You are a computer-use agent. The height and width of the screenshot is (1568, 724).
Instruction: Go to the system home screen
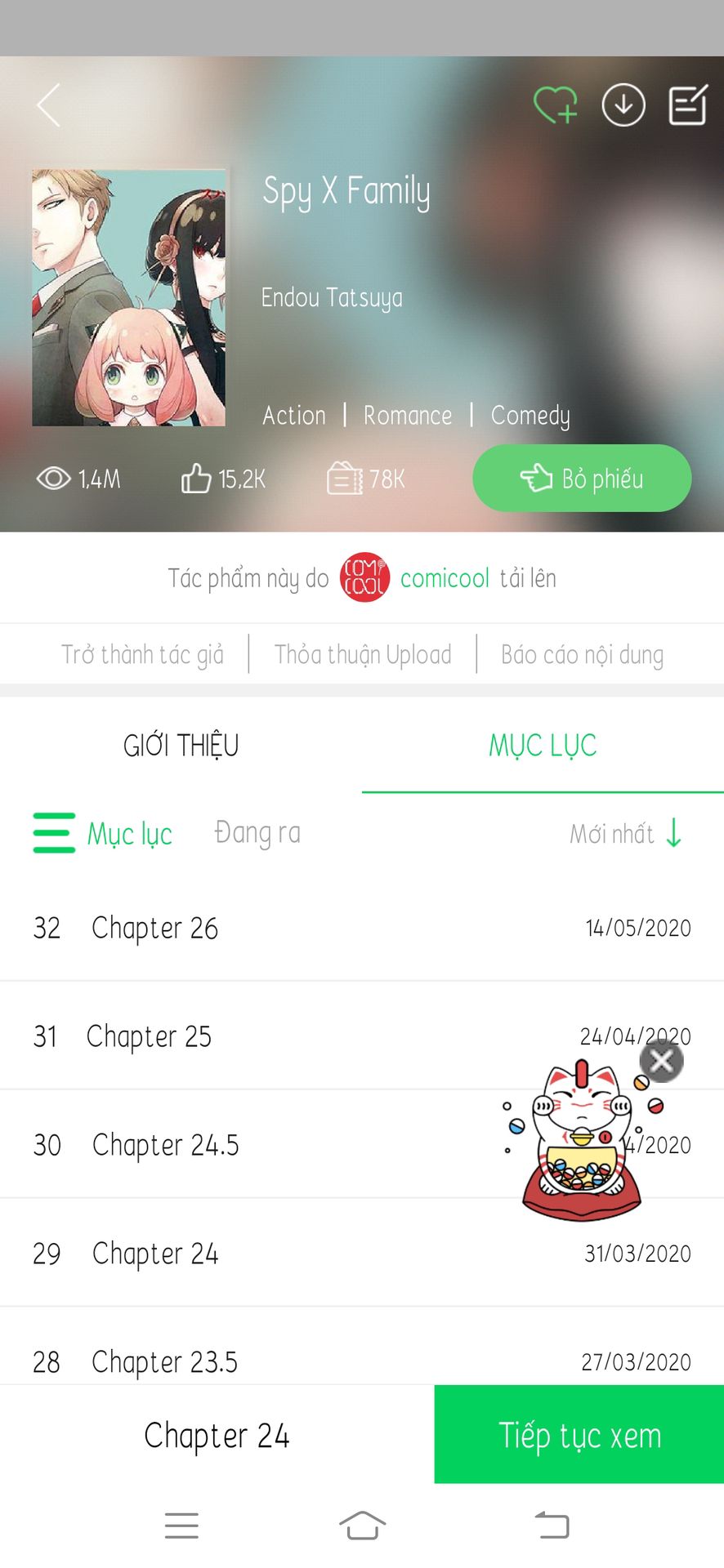click(362, 1525)
